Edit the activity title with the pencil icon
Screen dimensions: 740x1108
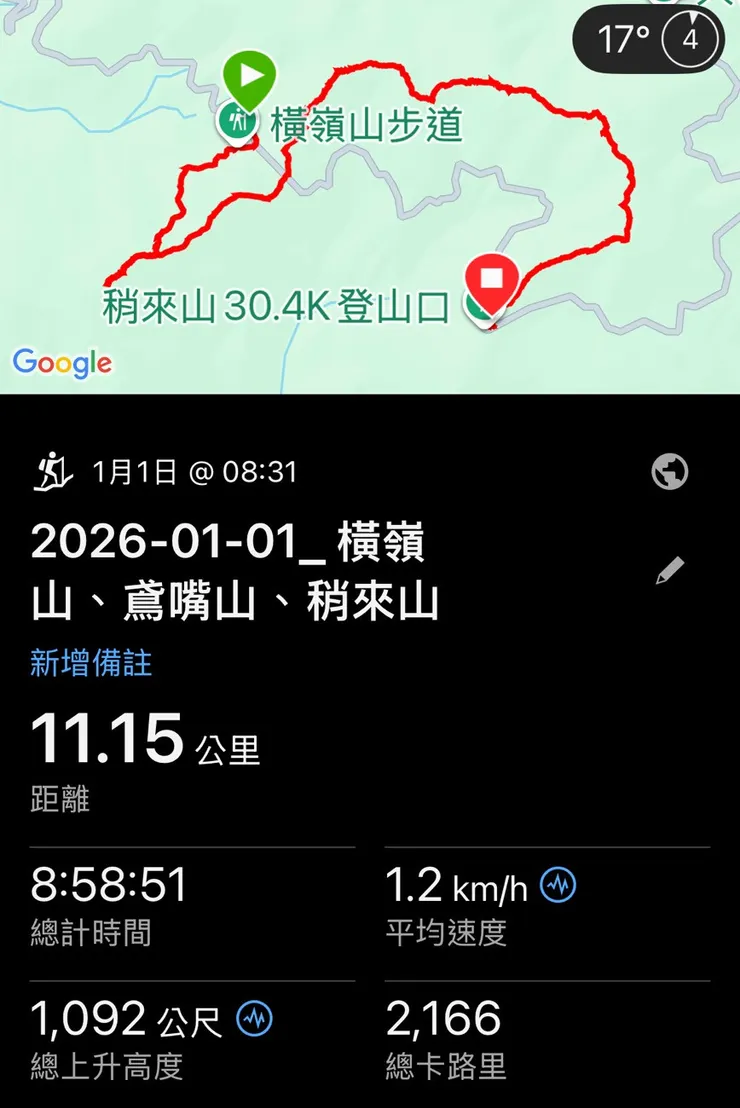point(668,572)
